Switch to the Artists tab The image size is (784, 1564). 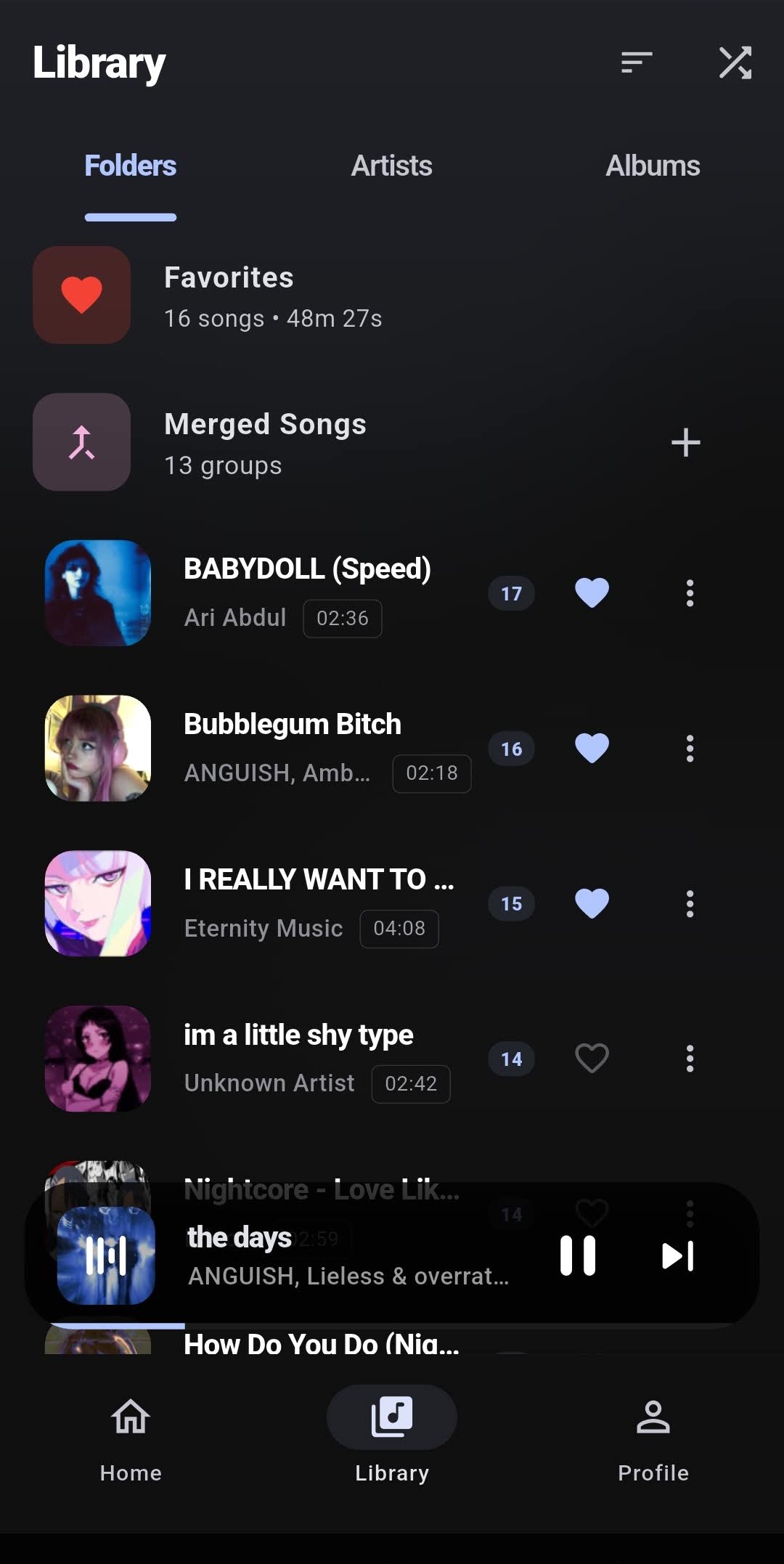(x=391, y=166)
